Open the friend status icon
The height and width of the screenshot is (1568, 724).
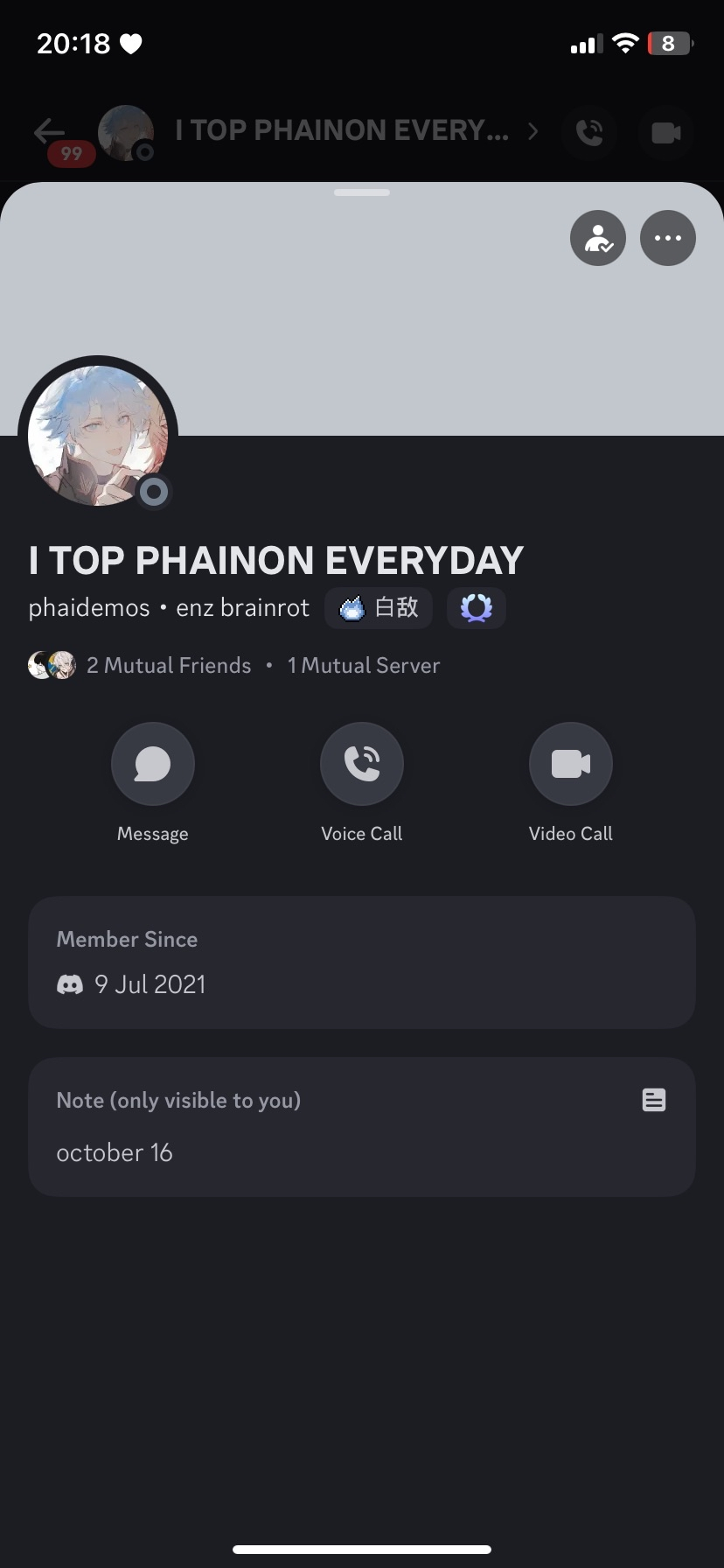point(598,238)
